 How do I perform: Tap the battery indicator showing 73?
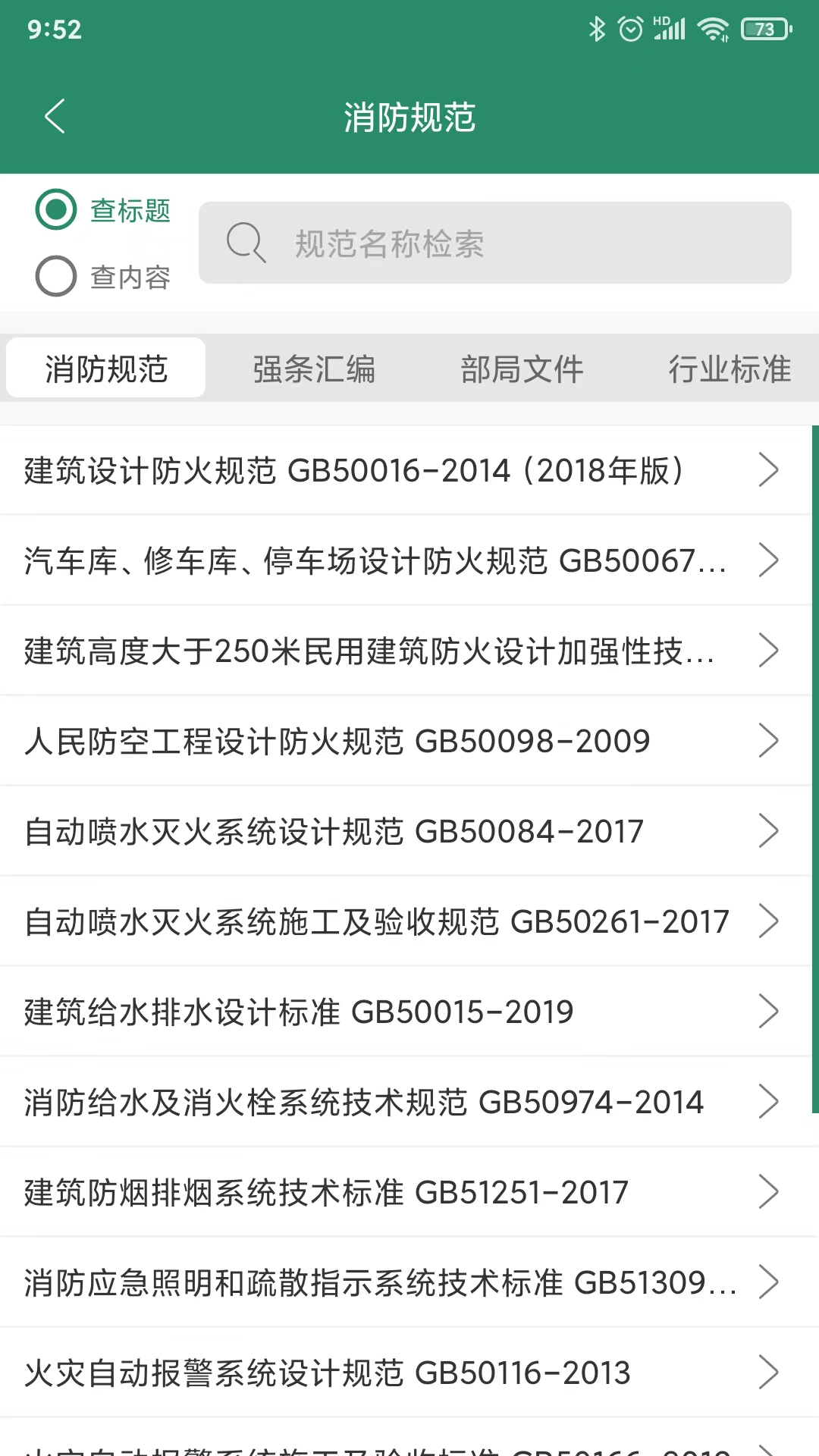pyautogui.click(x=762, y=29)
